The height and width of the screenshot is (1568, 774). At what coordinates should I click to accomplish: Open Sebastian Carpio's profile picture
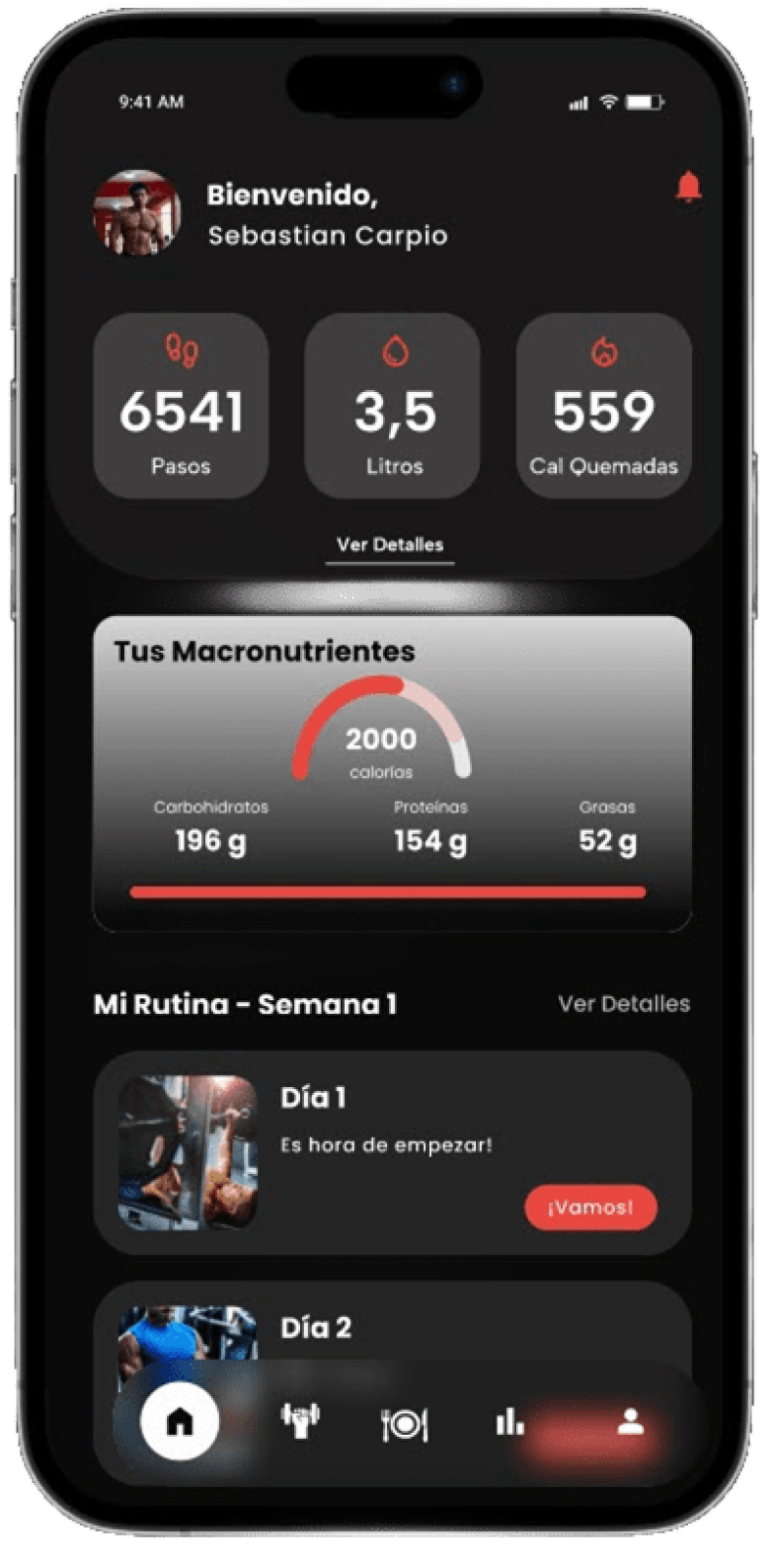coord(137,213)
